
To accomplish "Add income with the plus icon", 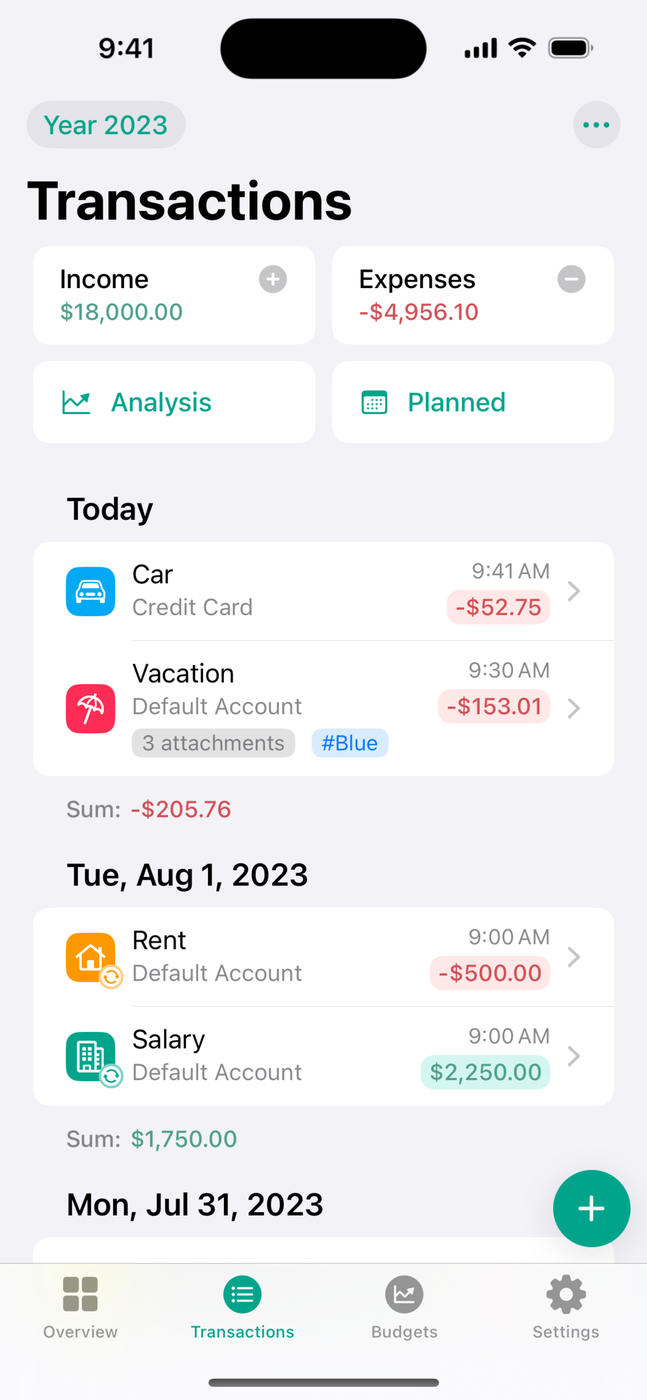I will pos(273,279).
